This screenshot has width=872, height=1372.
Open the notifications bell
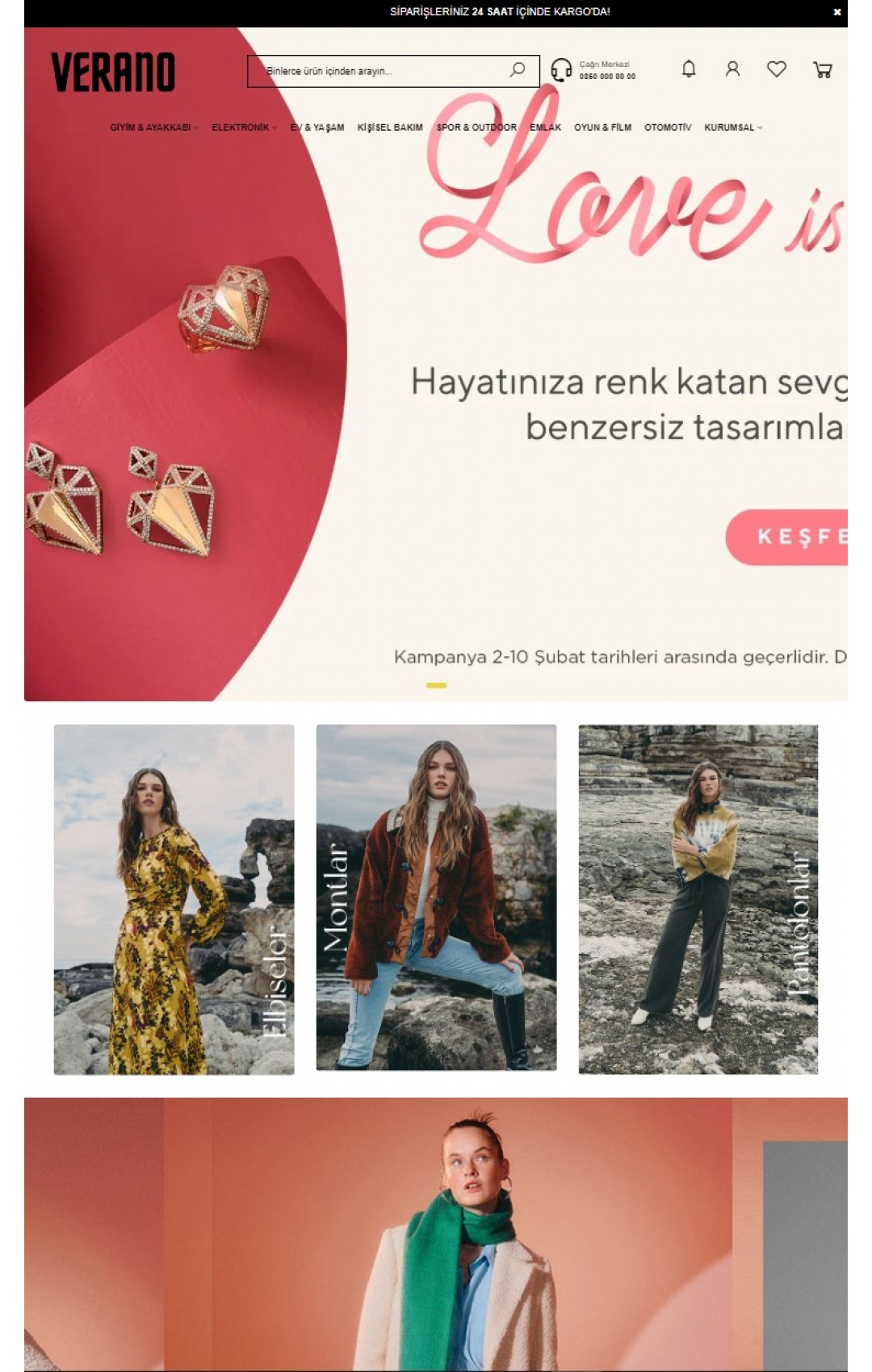[x=688, y=69]
